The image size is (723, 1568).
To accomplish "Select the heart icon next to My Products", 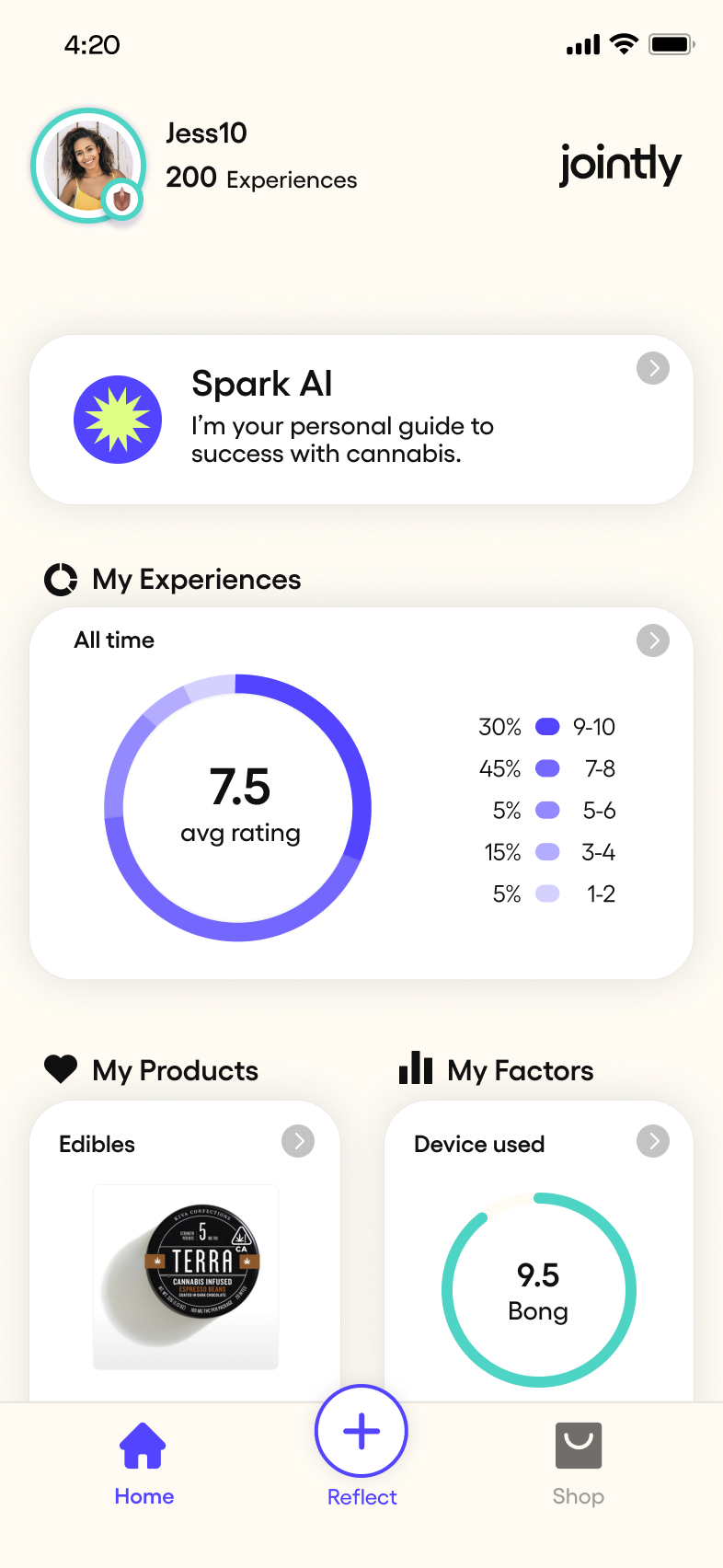I will [x=59, y=1068].
